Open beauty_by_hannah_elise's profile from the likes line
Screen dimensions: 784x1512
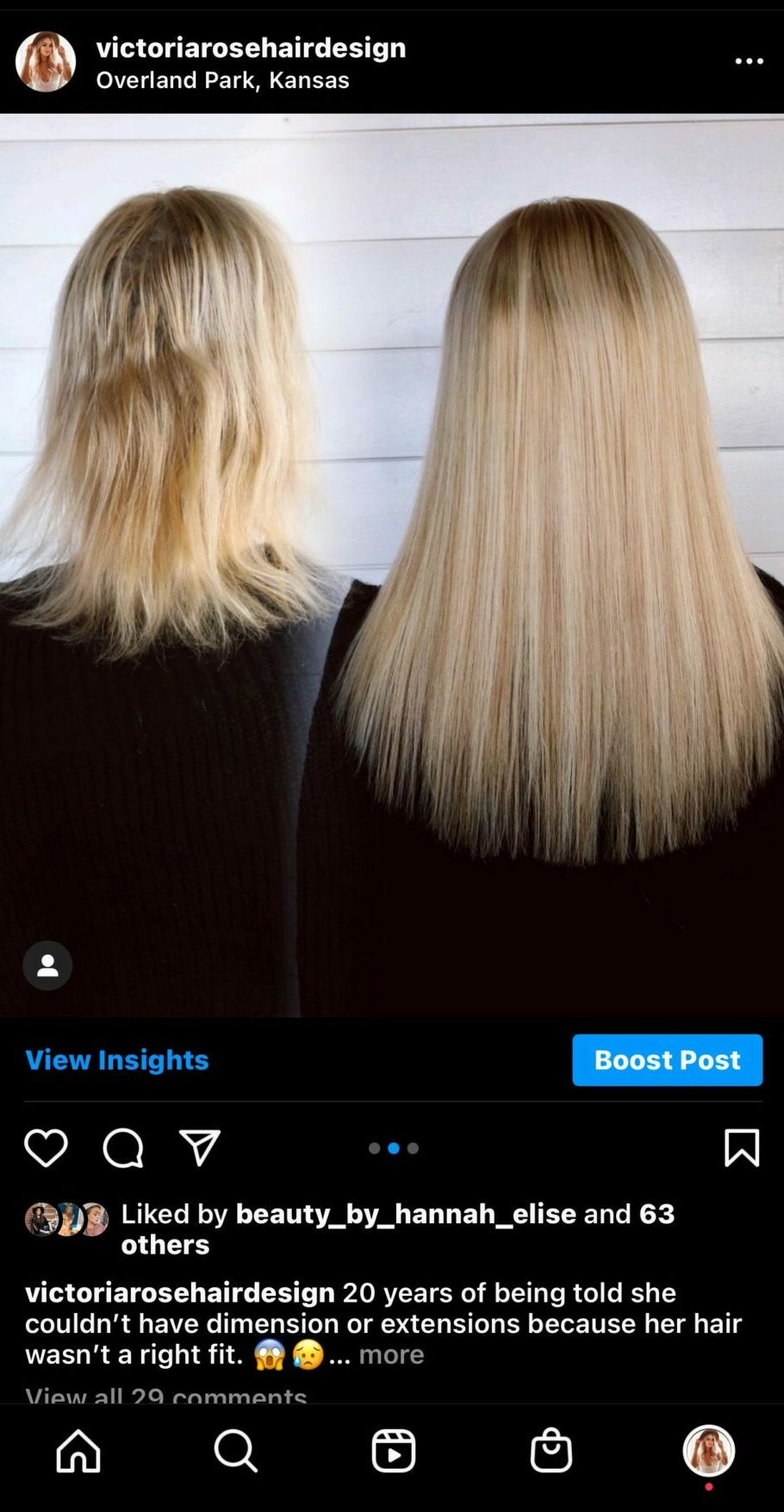coord(406,1213)
